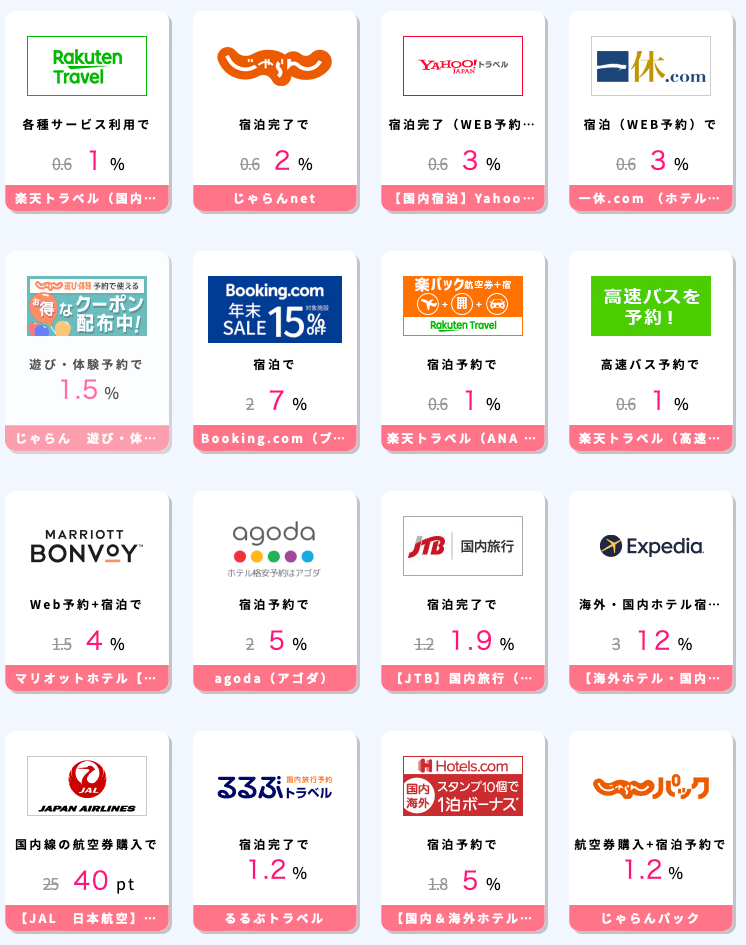
Task: Open the じゃらんnet card
Action: (x=275, y=110)
